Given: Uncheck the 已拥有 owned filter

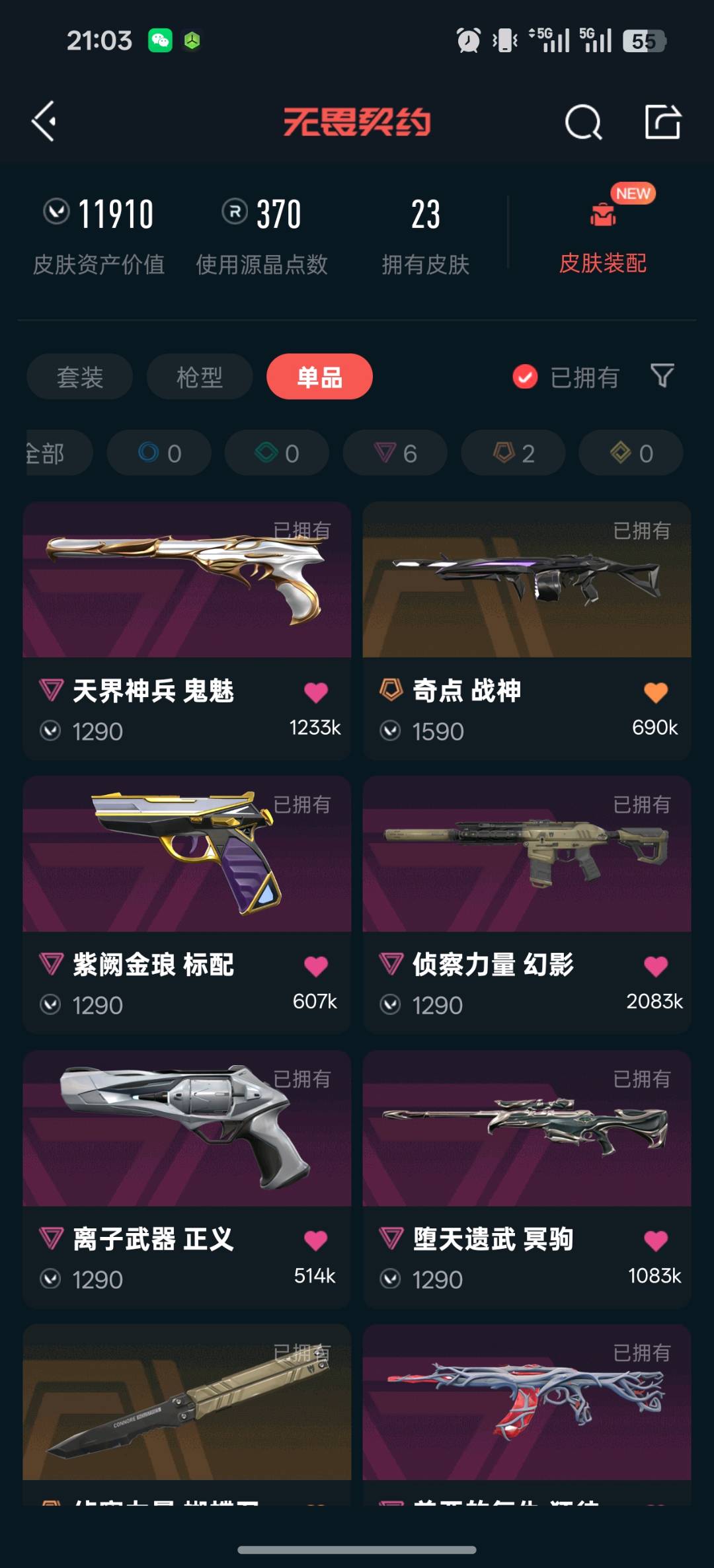Looking at the screenshot, I should (566, 377).
